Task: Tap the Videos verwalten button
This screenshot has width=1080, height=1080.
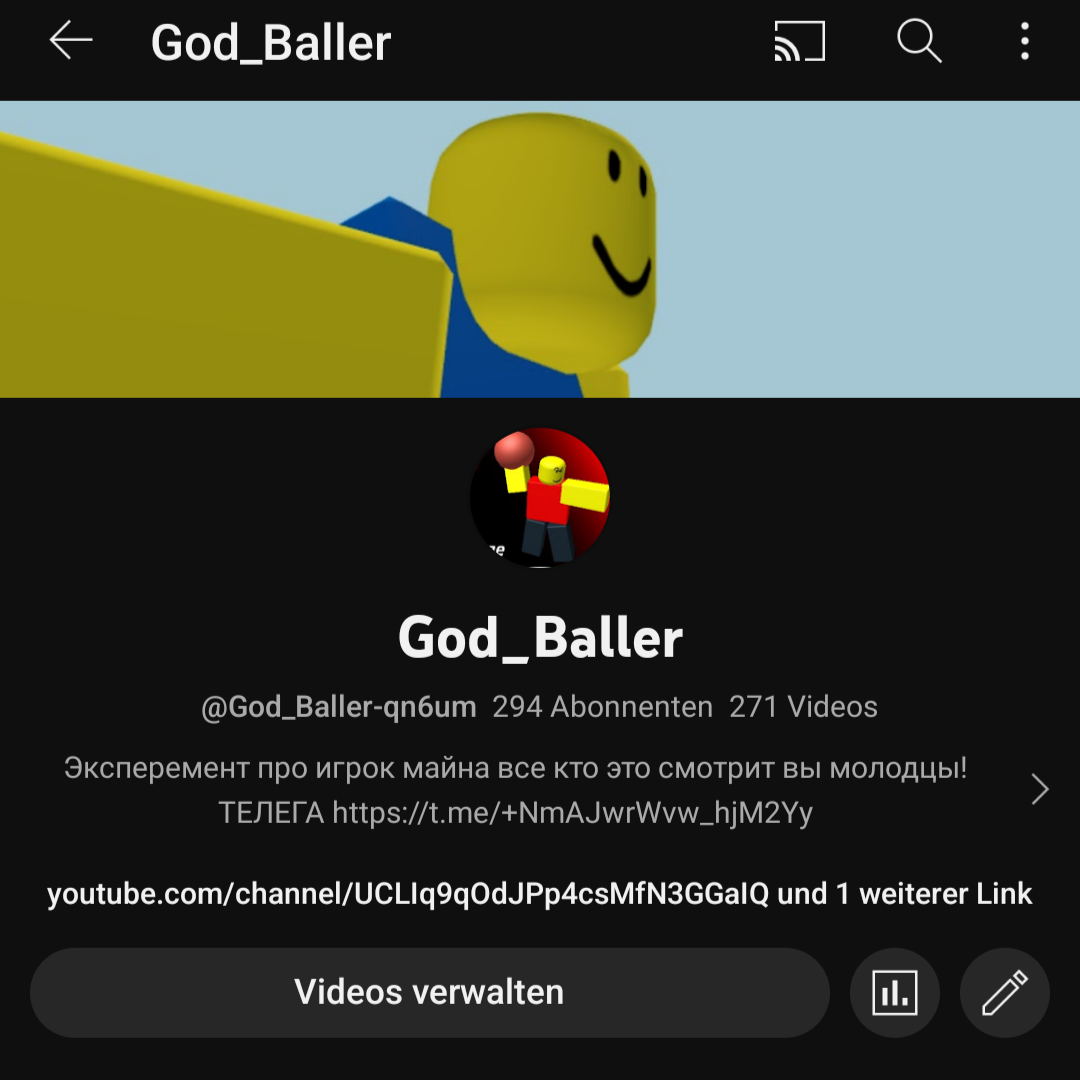Action: (x=429, y=992)
